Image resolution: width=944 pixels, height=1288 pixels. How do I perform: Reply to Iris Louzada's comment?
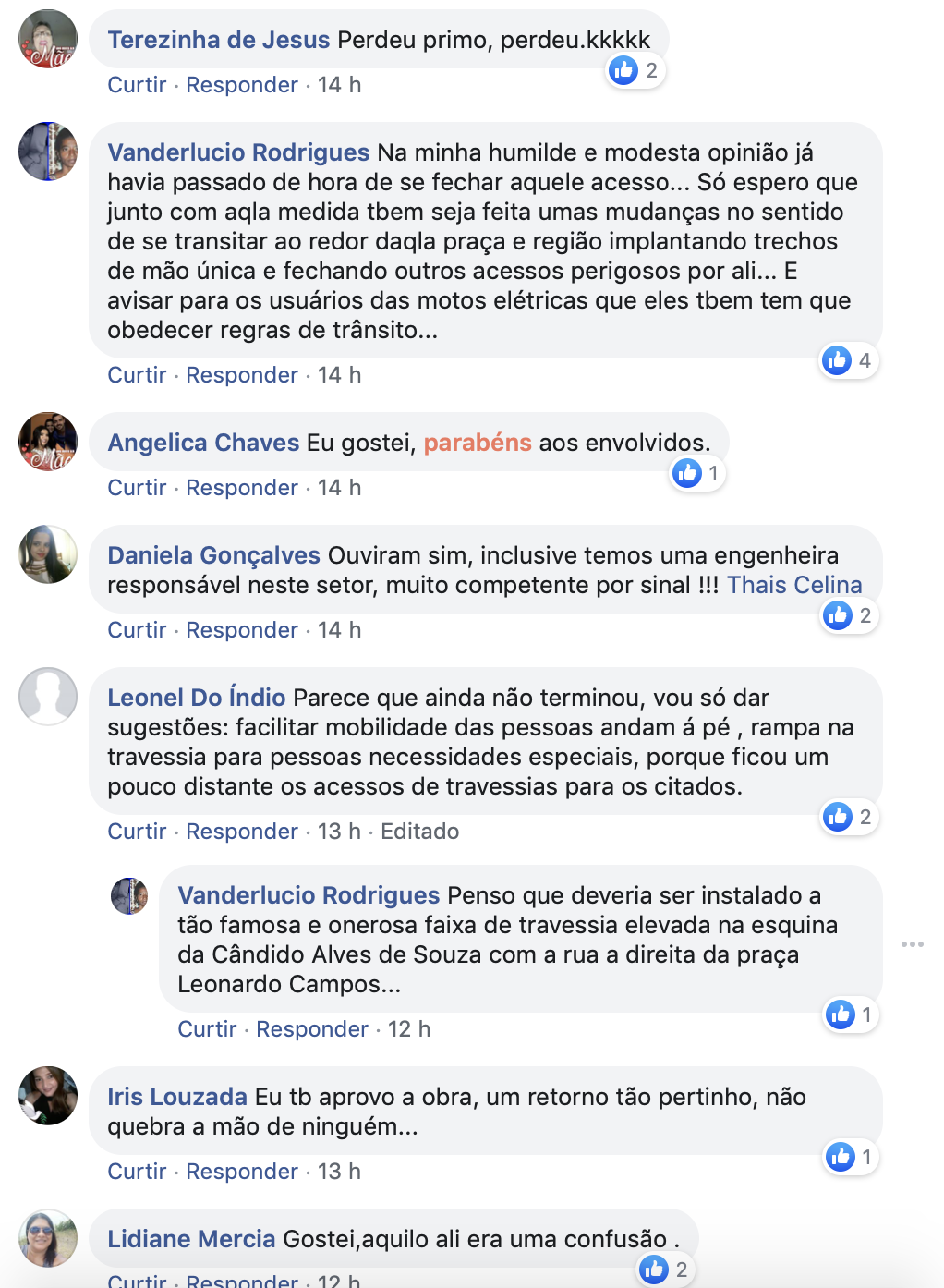click(241, 1172)
